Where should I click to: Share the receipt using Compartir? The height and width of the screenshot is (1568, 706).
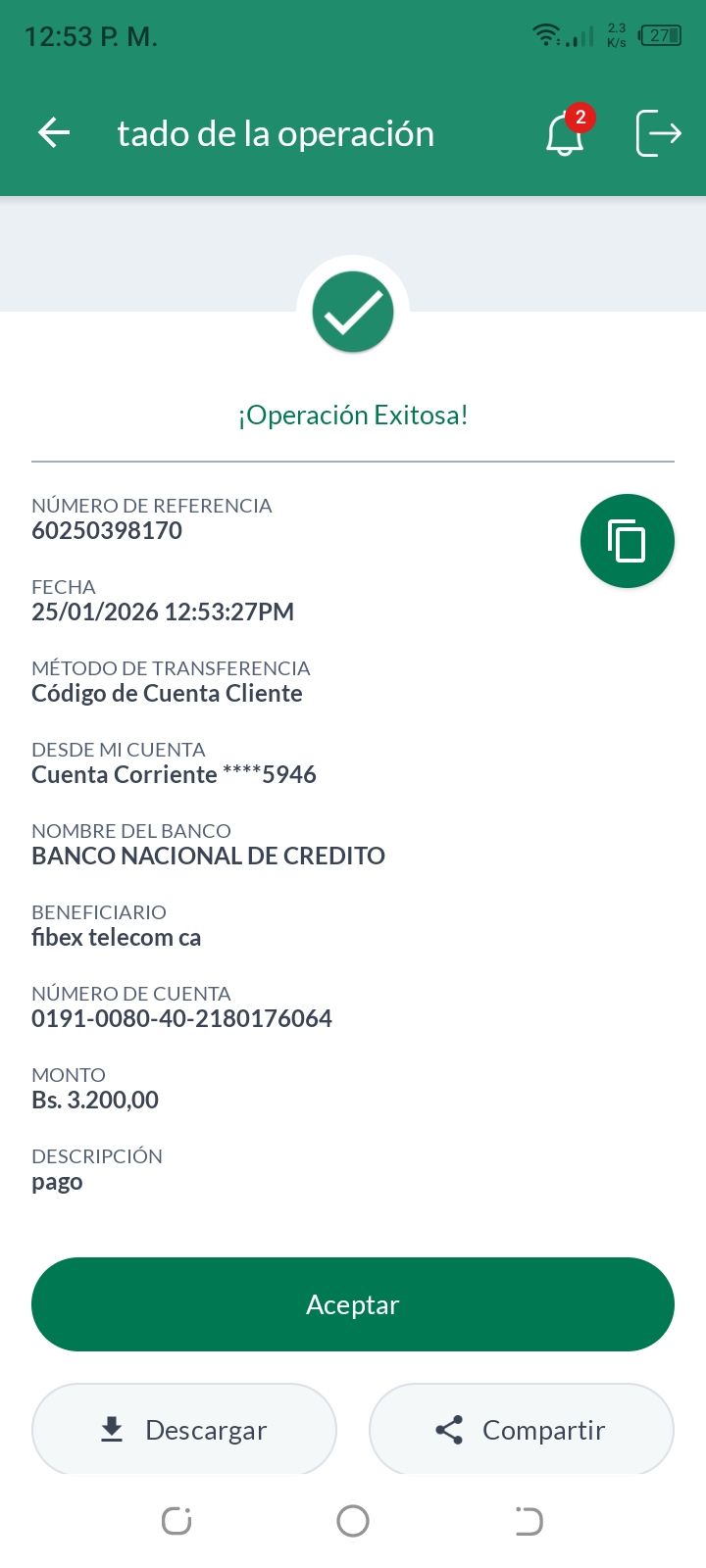[x=521, y=1430]
